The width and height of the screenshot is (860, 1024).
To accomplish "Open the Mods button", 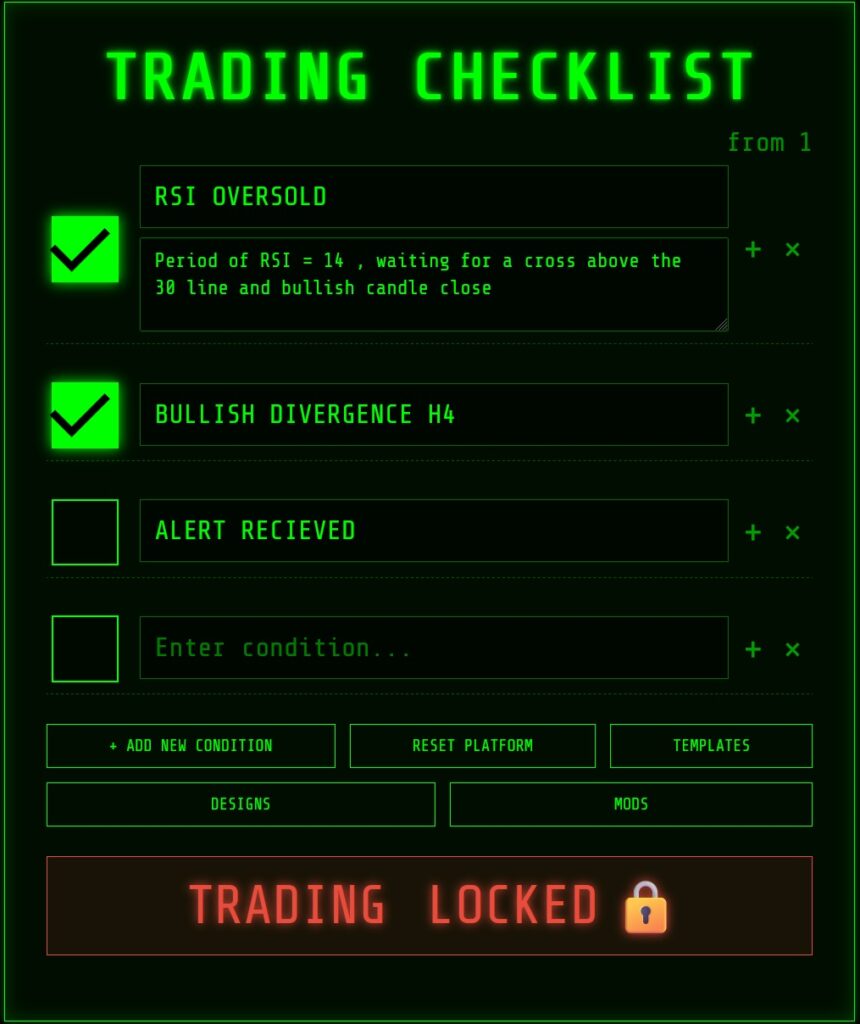I will [630, 804].
